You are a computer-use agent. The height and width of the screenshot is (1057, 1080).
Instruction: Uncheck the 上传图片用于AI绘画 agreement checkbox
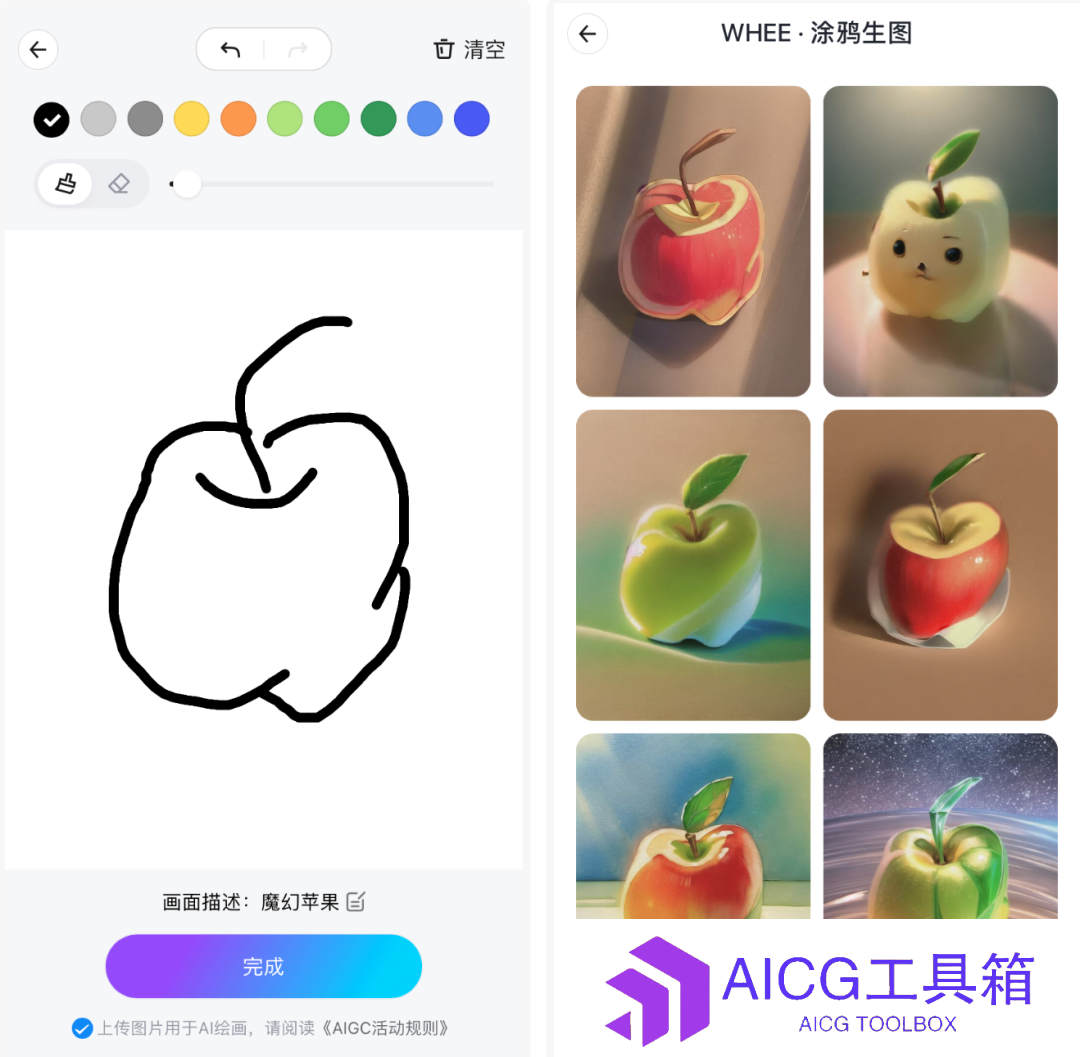81,1027
